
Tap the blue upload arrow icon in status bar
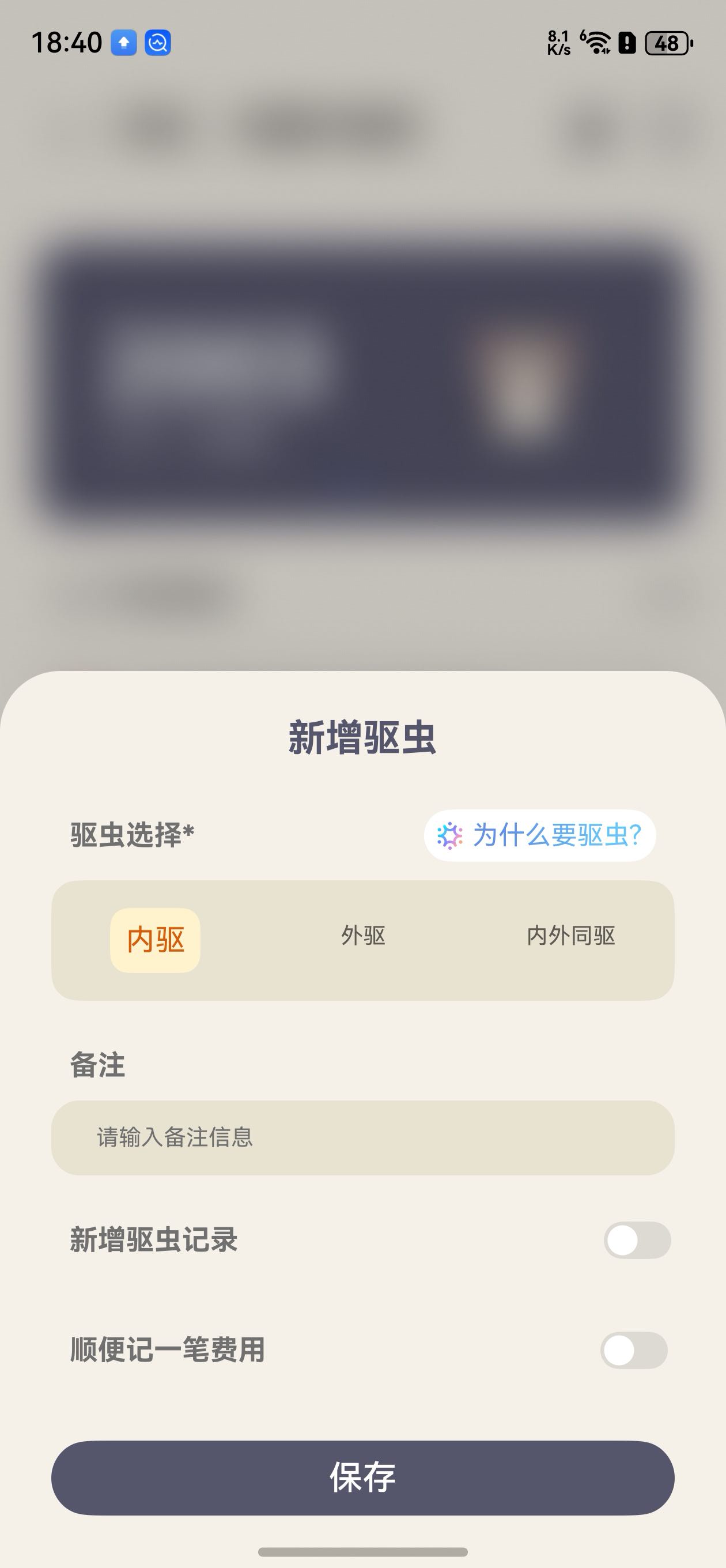click(123, 43)
